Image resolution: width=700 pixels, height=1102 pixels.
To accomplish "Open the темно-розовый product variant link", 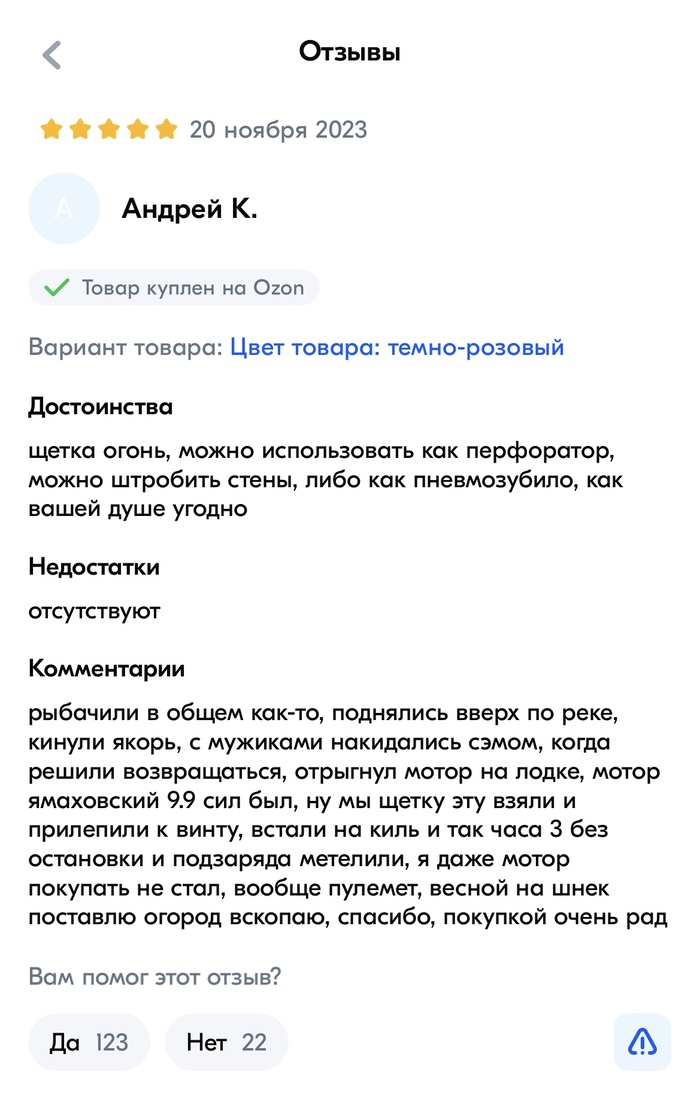I will (x=397, y=347).
